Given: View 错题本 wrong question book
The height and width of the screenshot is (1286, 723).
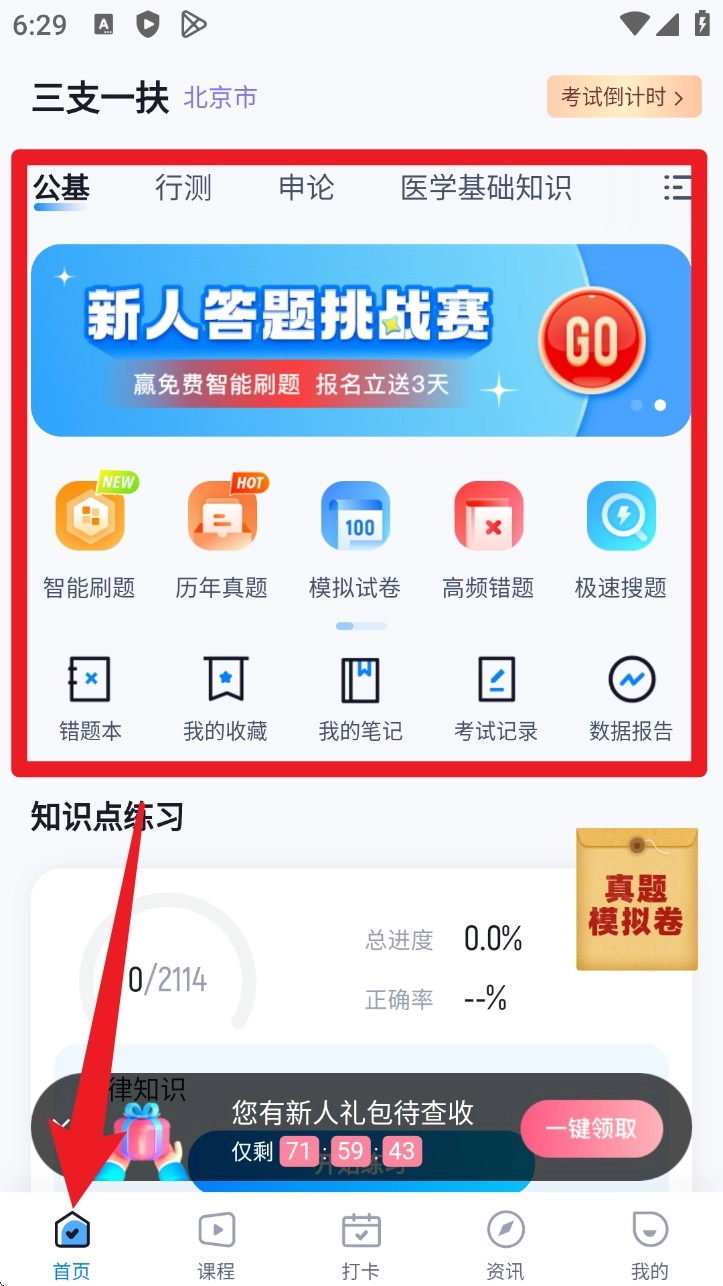Looking at the screenshot, I should [x=90, y=698].
